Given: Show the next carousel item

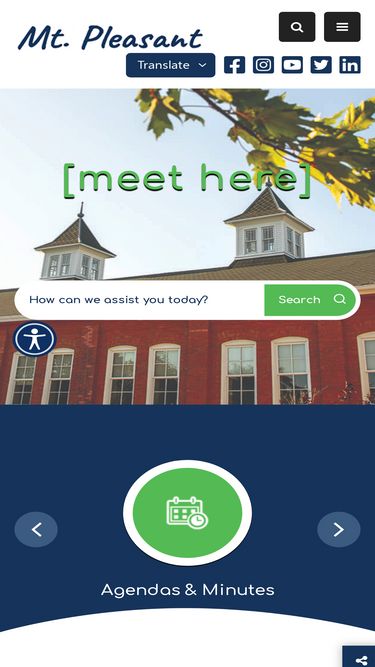Looking at the screenshot, I should pyautogui.click(x=339, y=529).
